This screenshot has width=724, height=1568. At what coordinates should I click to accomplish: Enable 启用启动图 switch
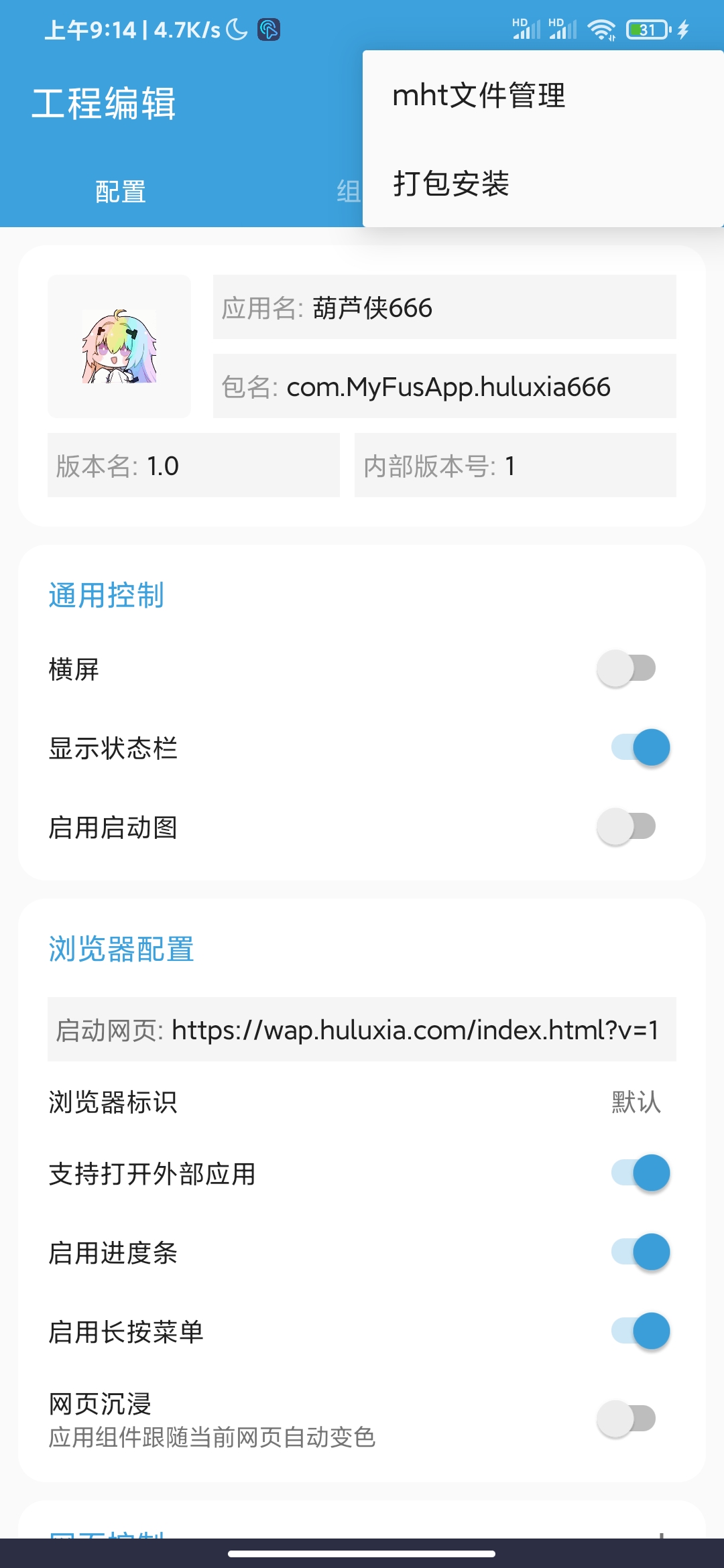click(x=628, y=827)
